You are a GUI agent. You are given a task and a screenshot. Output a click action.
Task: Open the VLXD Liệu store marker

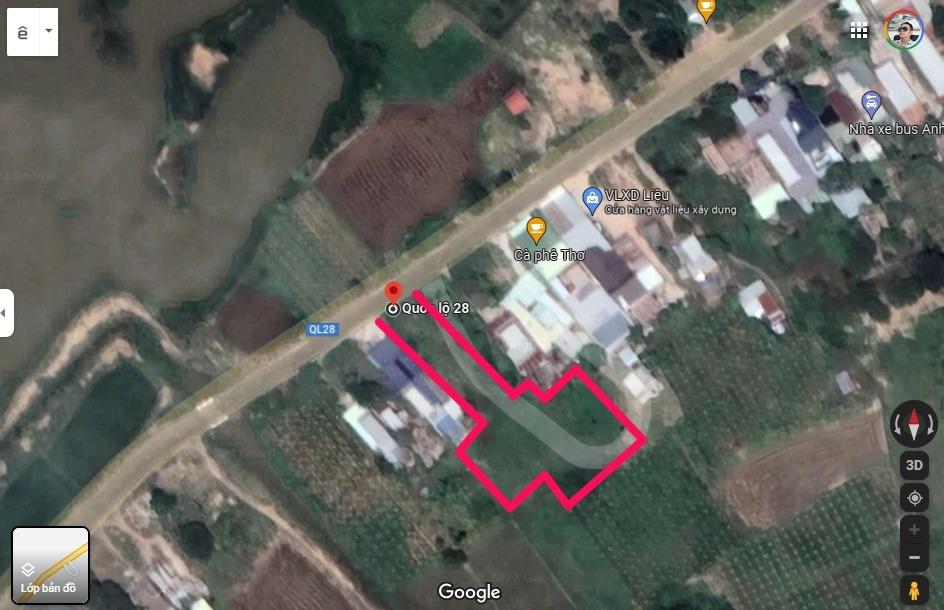tap(592, 200)
